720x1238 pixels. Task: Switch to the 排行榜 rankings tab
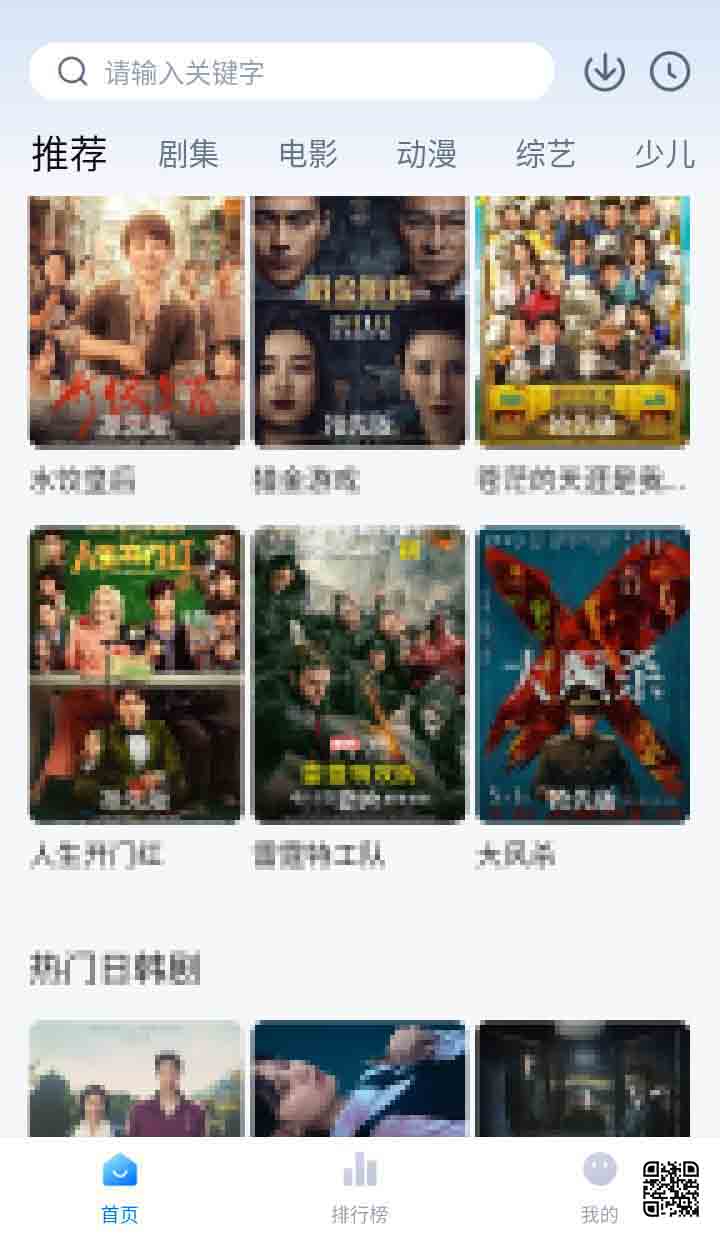point(360,1187)
